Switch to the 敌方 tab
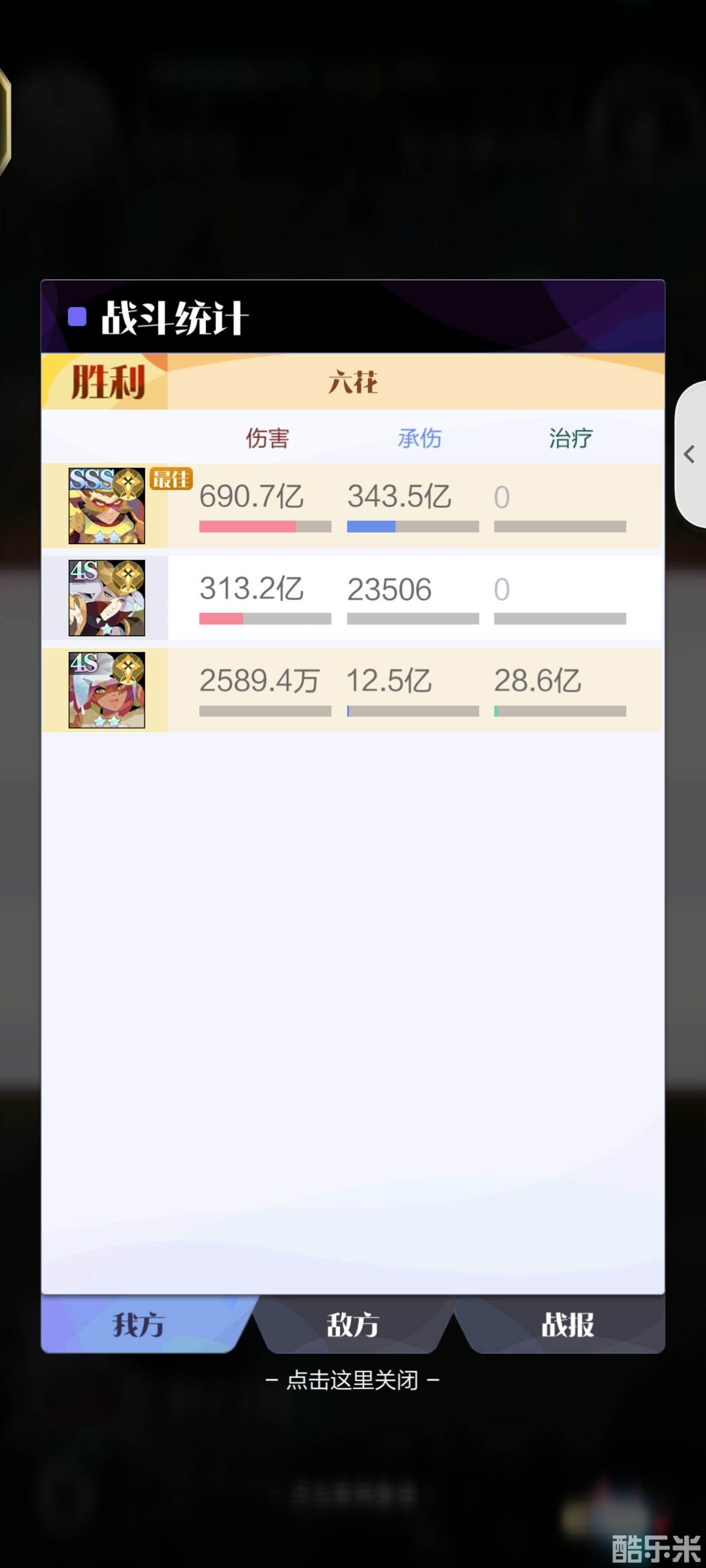Viewport: 706px width, 1568px height. (354, 1325)
